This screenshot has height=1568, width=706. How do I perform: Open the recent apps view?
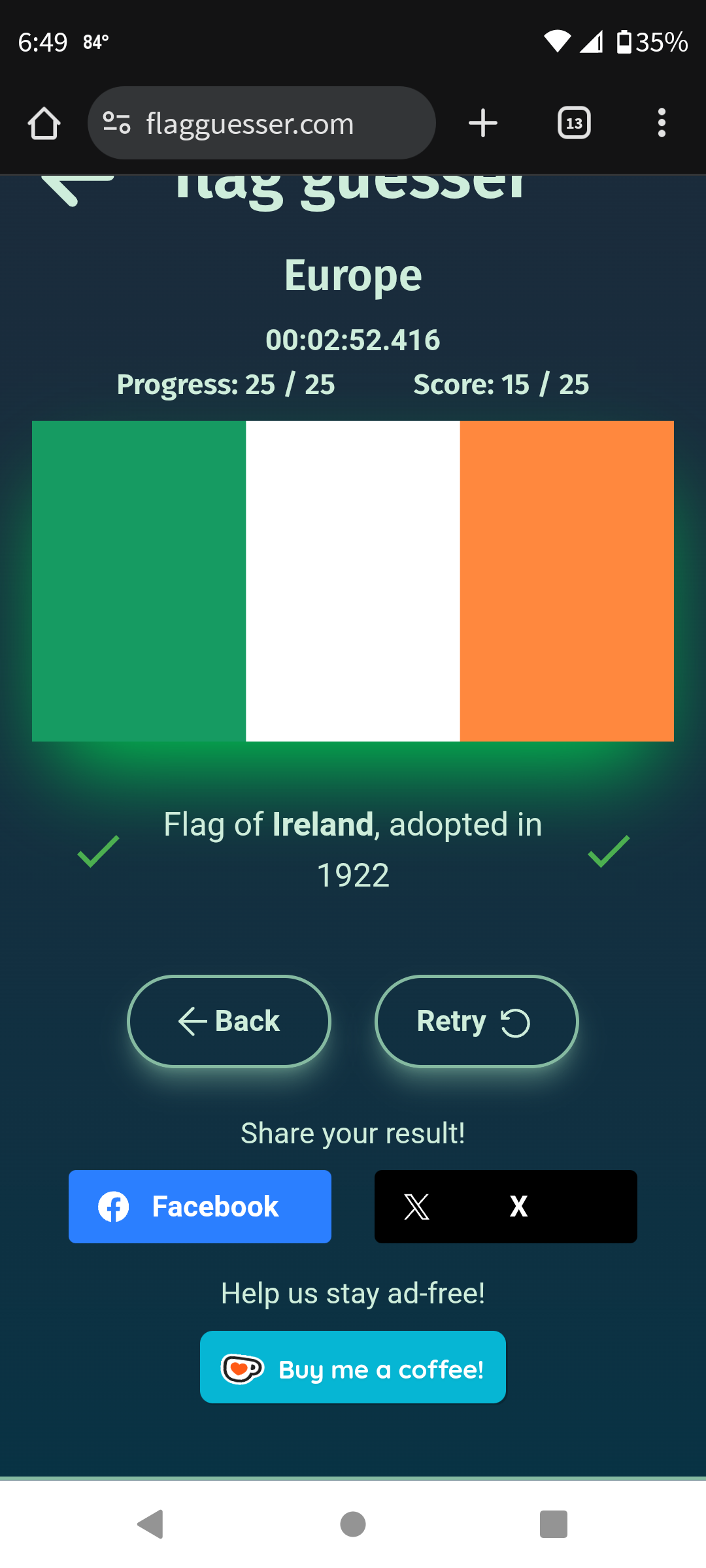(x=553, y=1524)
